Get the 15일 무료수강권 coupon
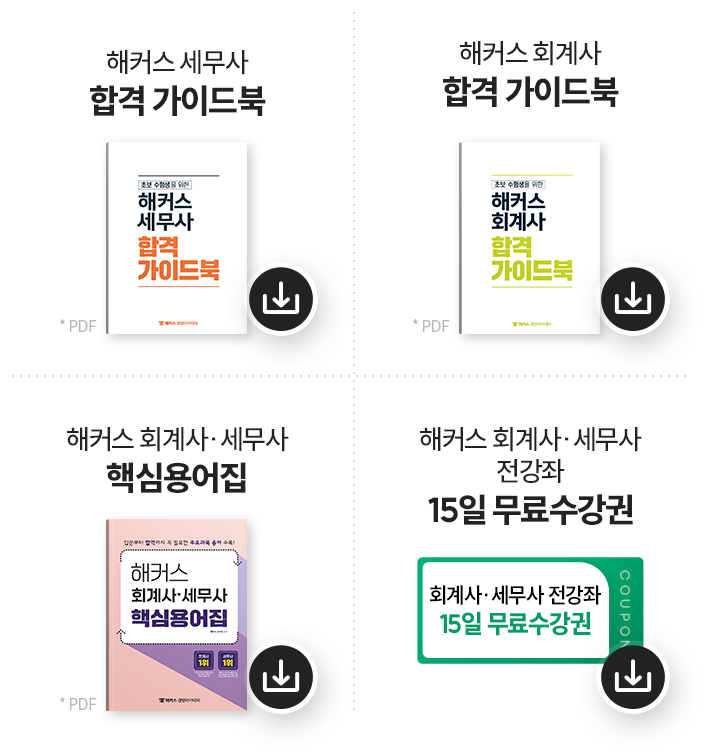Viewport: 705px width, 753px height. [x=633, y=678]
